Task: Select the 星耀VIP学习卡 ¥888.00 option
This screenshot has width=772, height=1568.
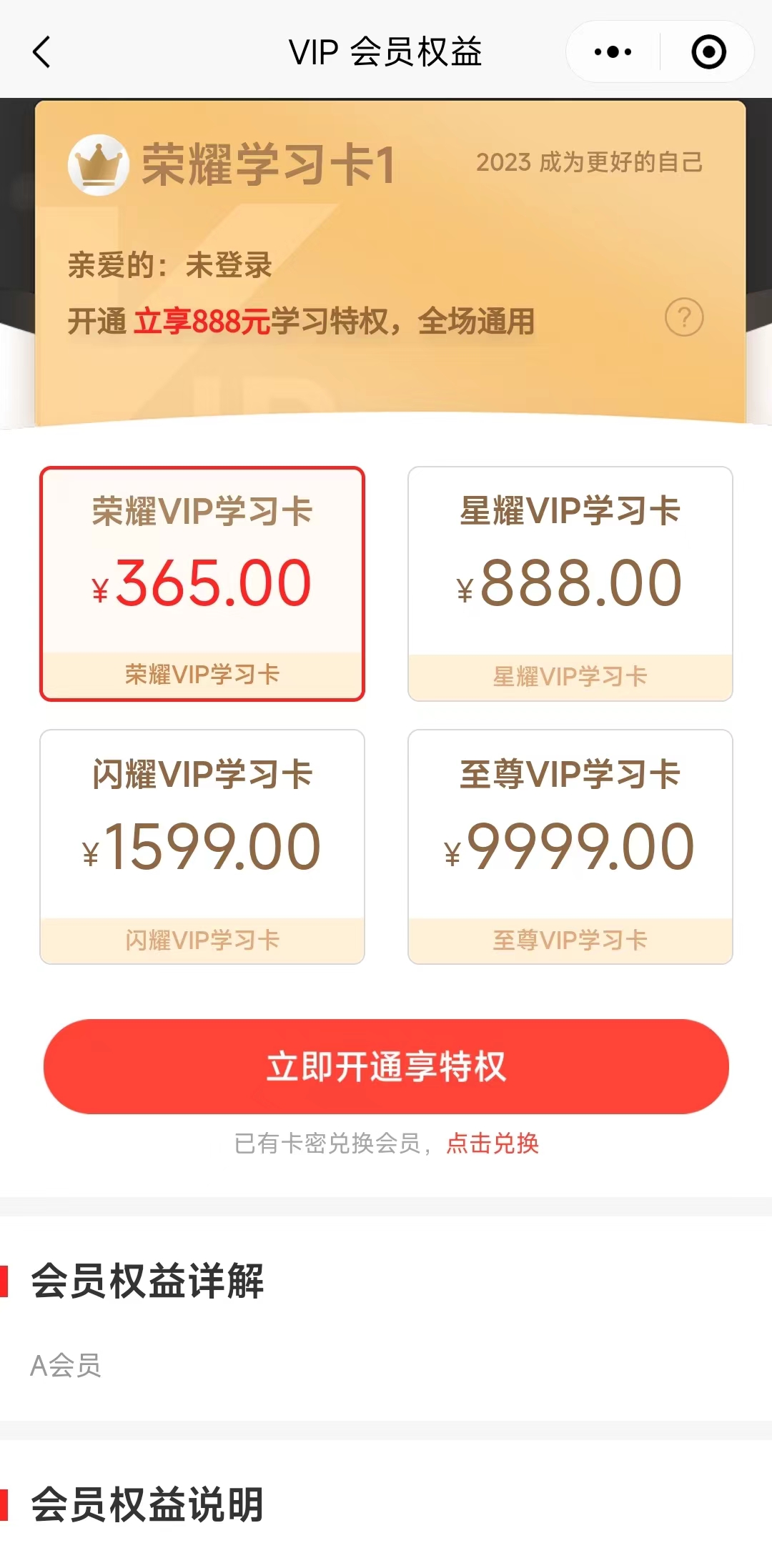Action: click(570, 583)
